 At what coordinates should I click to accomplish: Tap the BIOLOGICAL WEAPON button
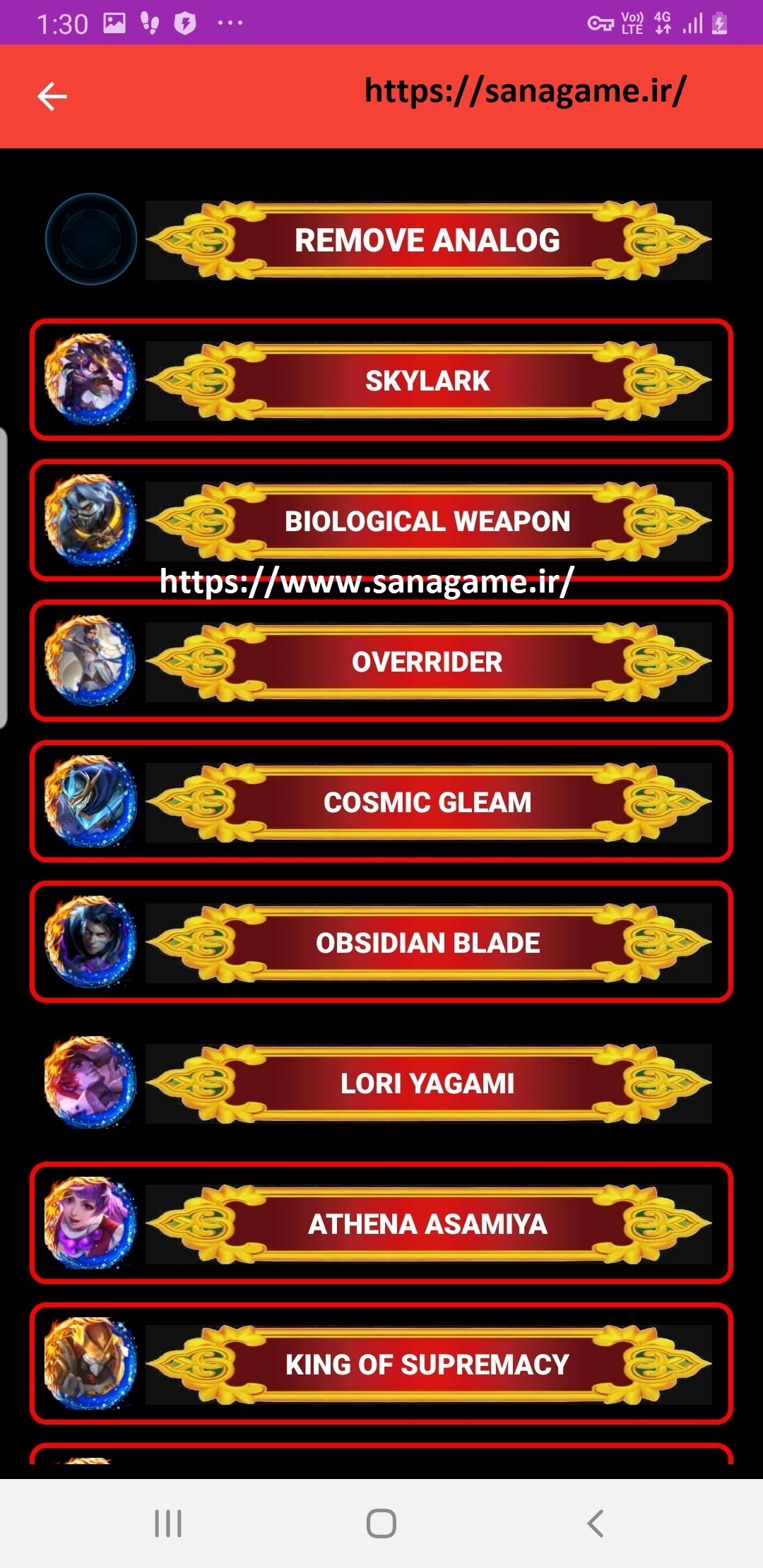pos(428,521)
